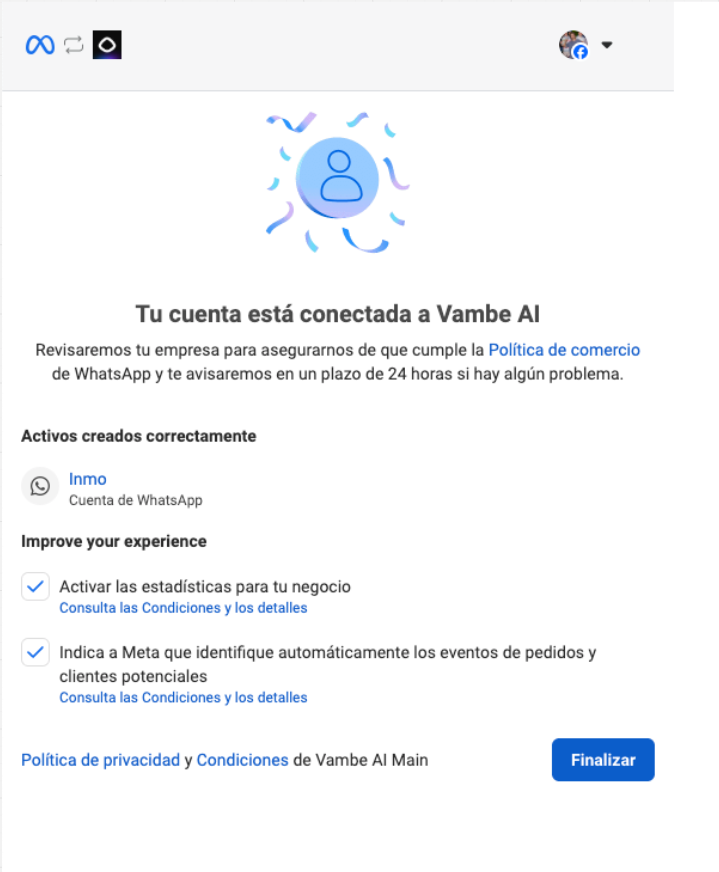This screenshot has height=872, width=719.
Task: Open the Política de comercio link
Action: 564,350
